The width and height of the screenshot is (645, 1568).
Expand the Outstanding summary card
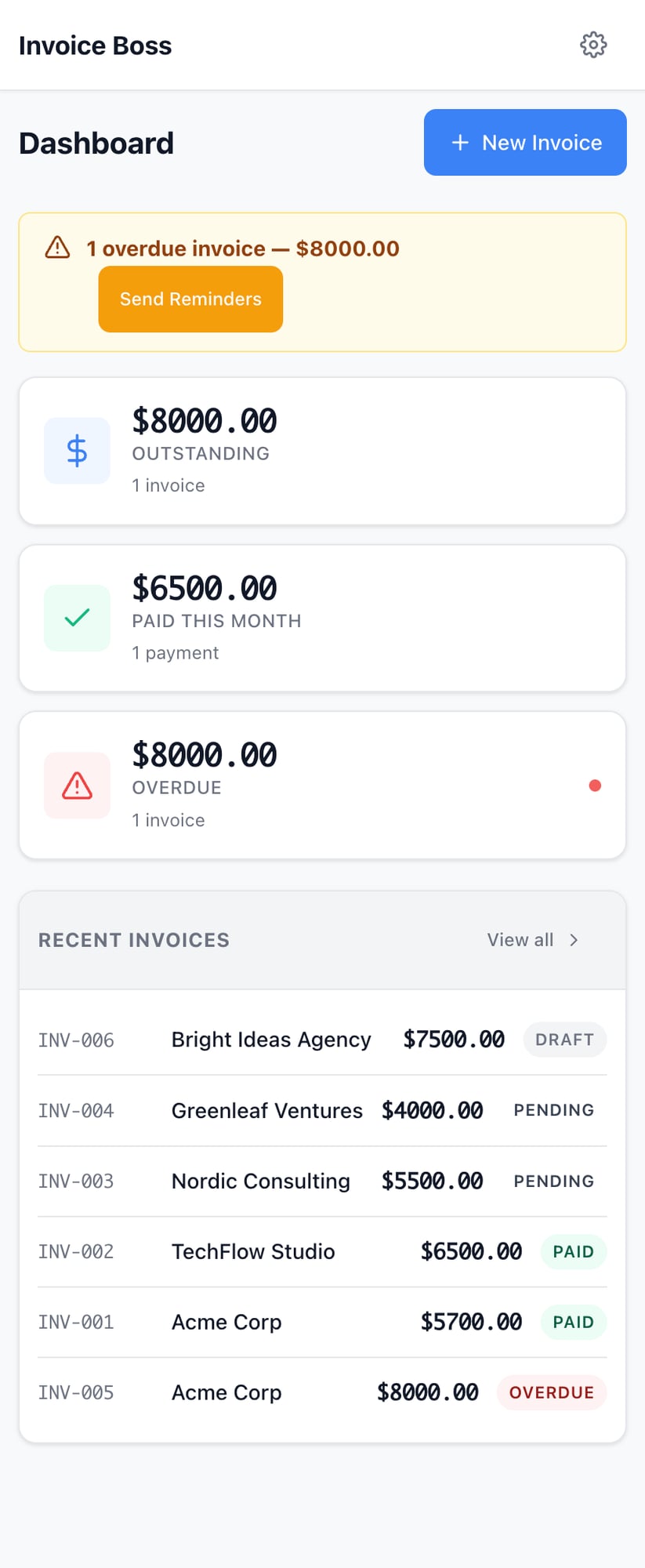tap(322, 450)
